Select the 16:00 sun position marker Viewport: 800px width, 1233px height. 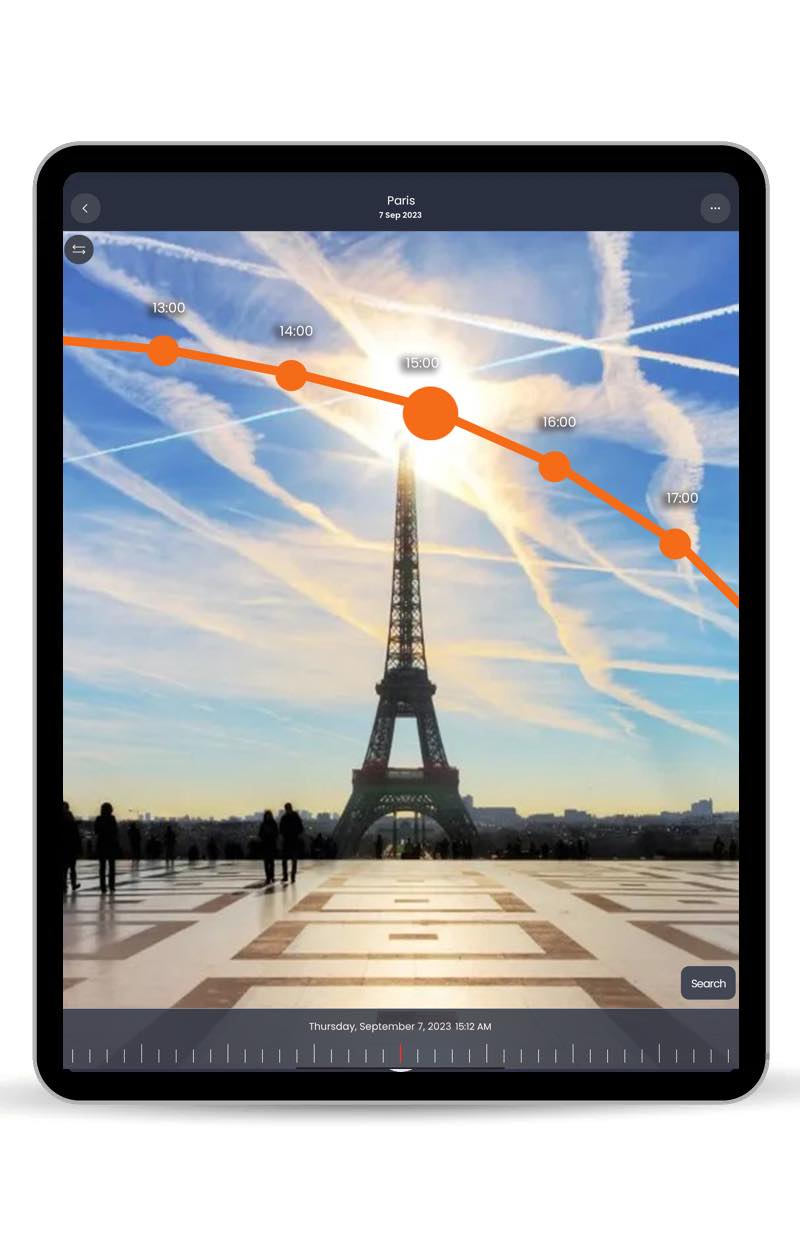[x=554, y=466]
